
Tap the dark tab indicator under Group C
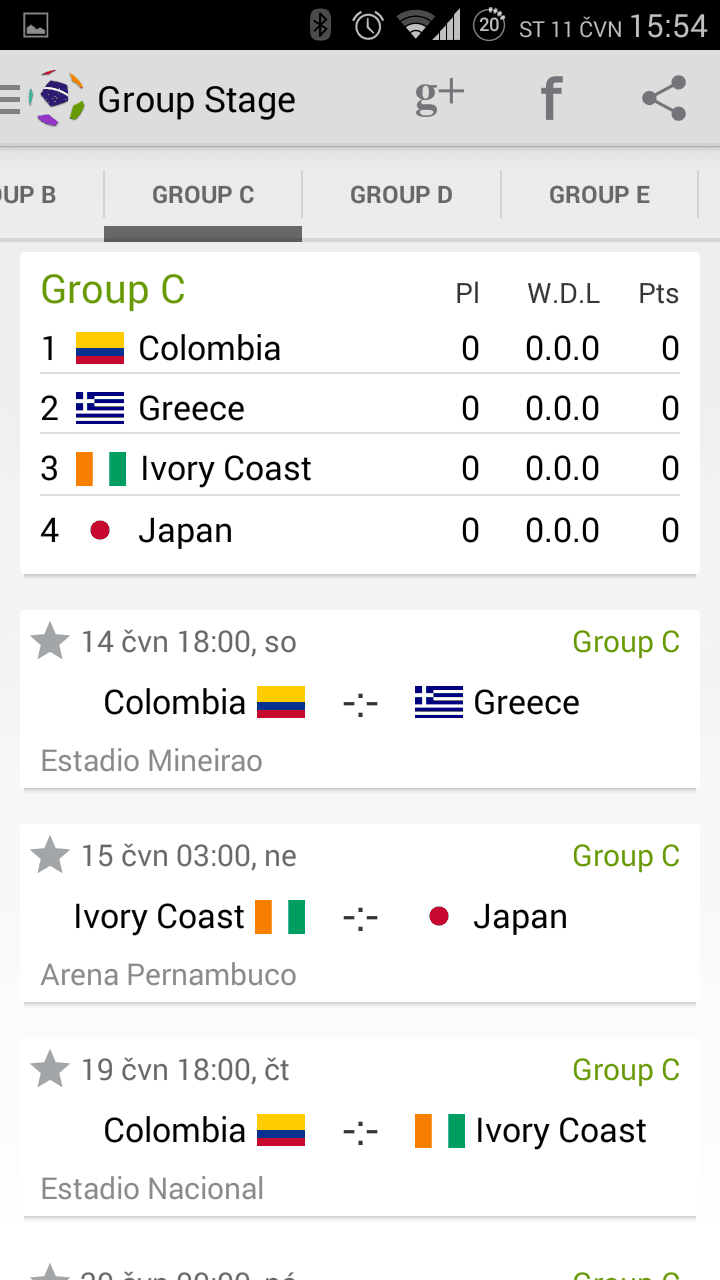pos(203,232)
